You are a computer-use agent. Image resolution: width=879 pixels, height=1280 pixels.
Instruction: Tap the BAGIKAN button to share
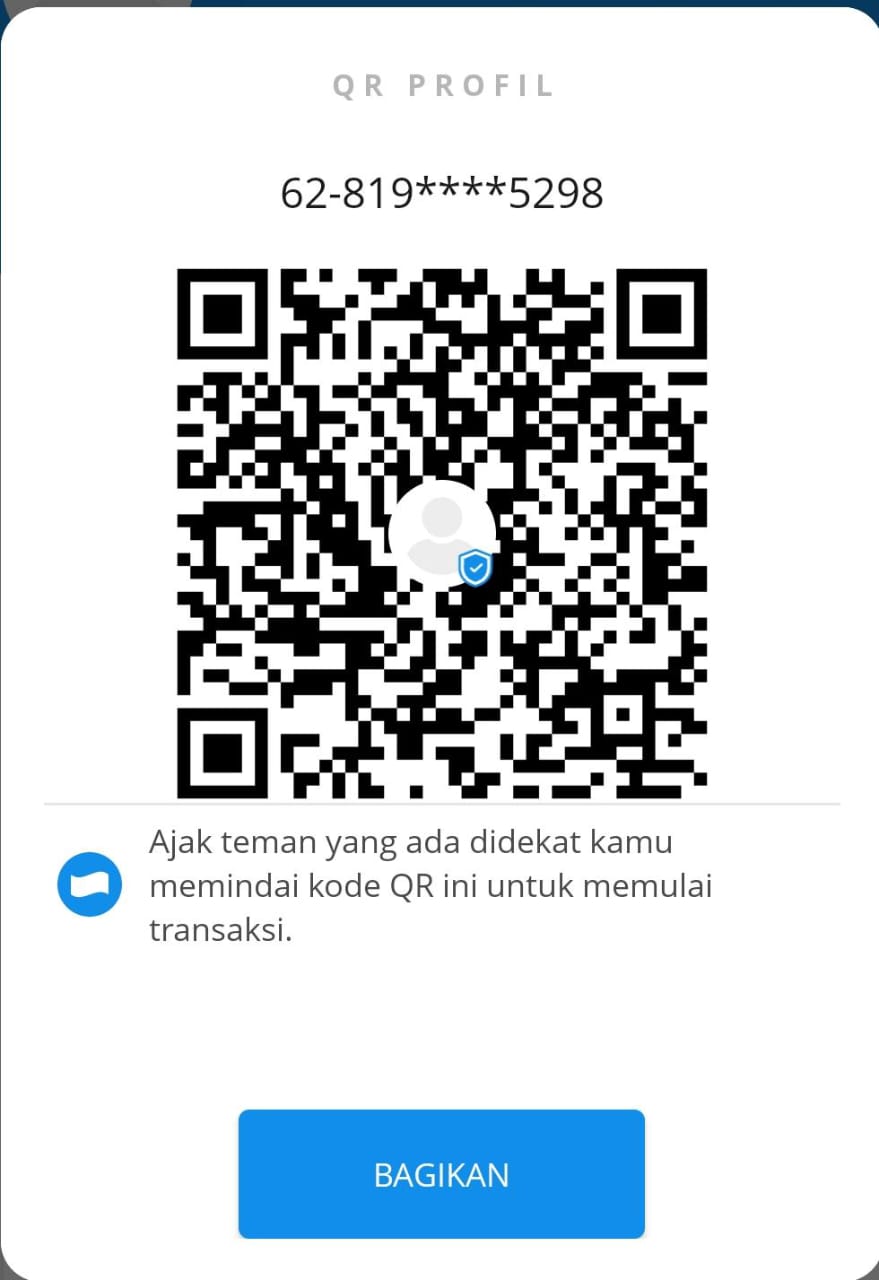[441, 1174]
